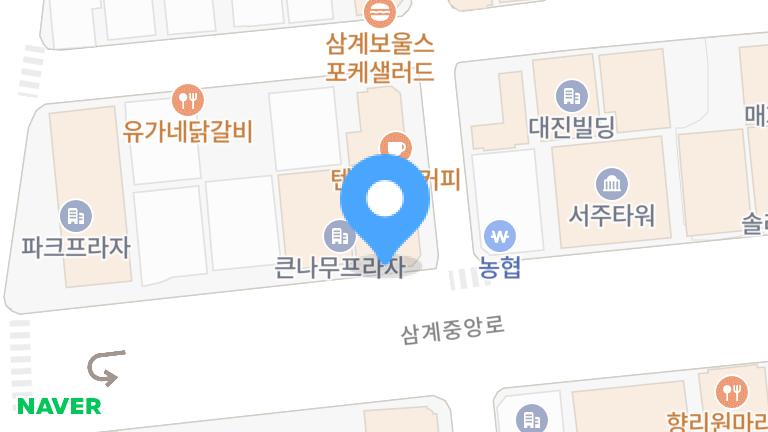Select the 삼계보울스 포케샐러드 place marker
Viewport: 768px width, 432px height.
[x=379, y=14]
